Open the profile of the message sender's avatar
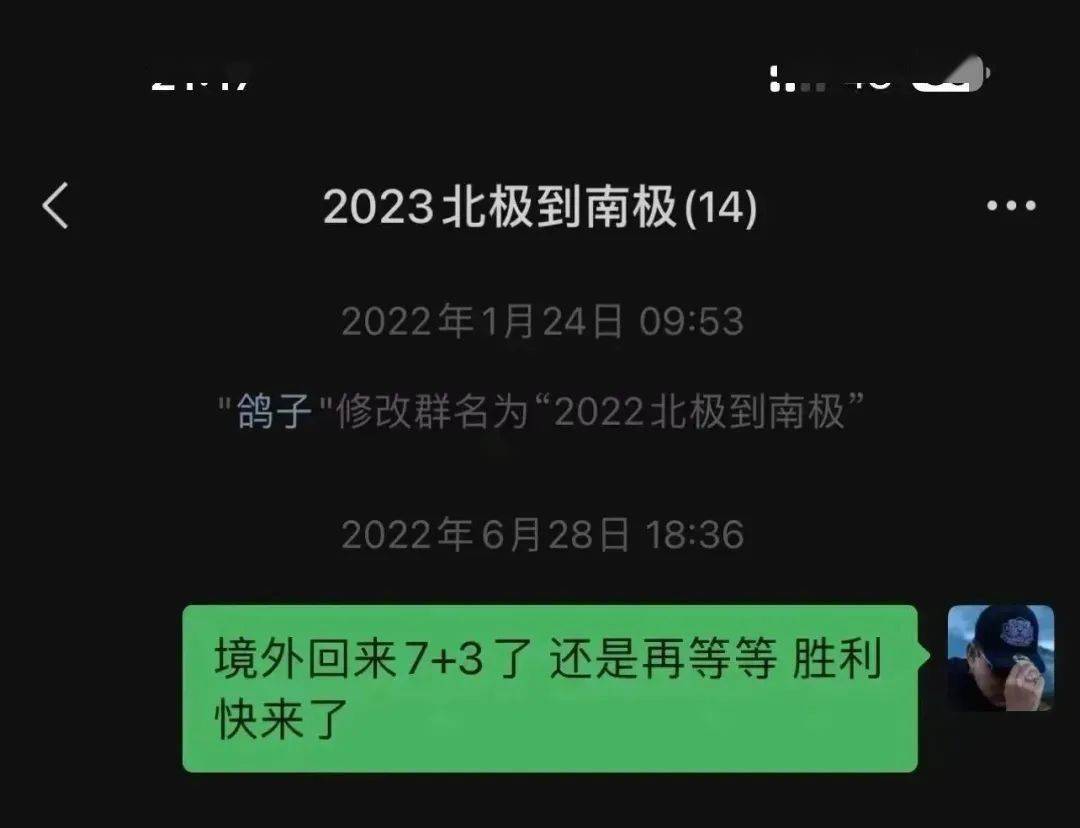 click(x=1000, y=657)
